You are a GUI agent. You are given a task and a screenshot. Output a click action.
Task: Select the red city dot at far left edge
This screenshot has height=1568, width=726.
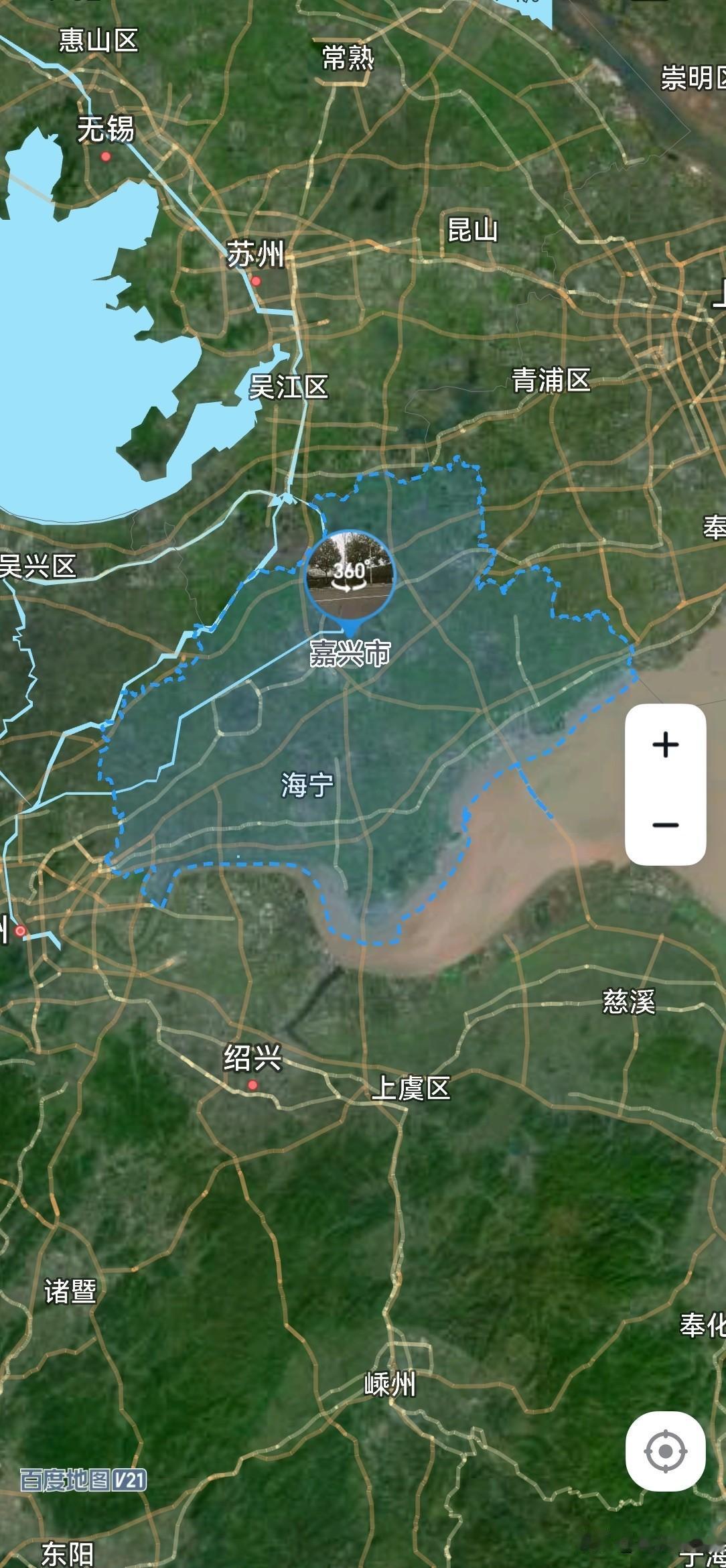click(x=19, y=929)
